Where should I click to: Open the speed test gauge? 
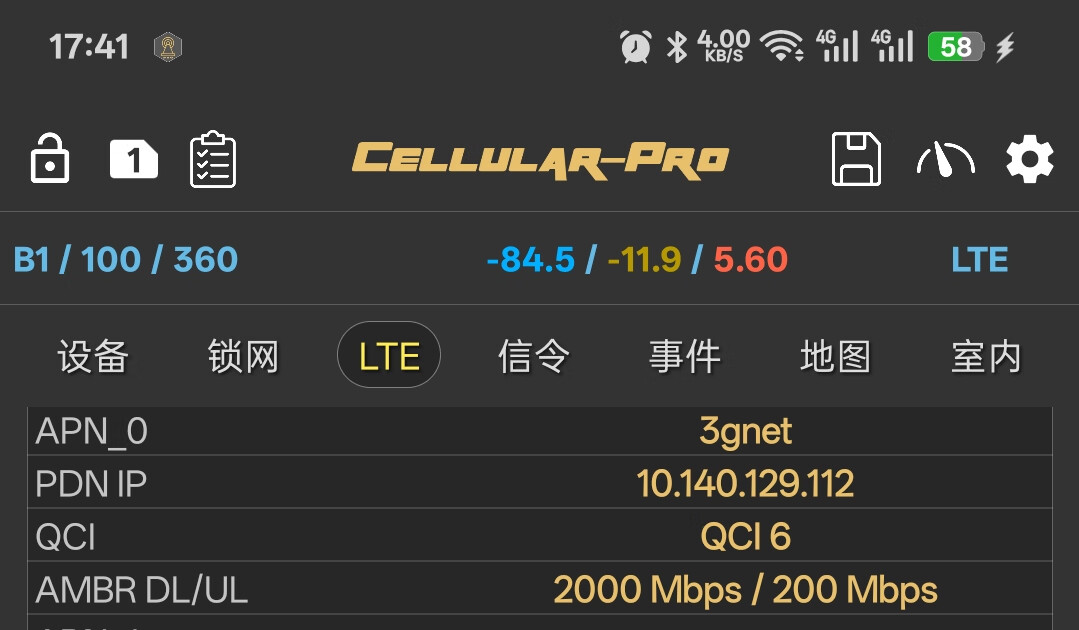(945, 160)
